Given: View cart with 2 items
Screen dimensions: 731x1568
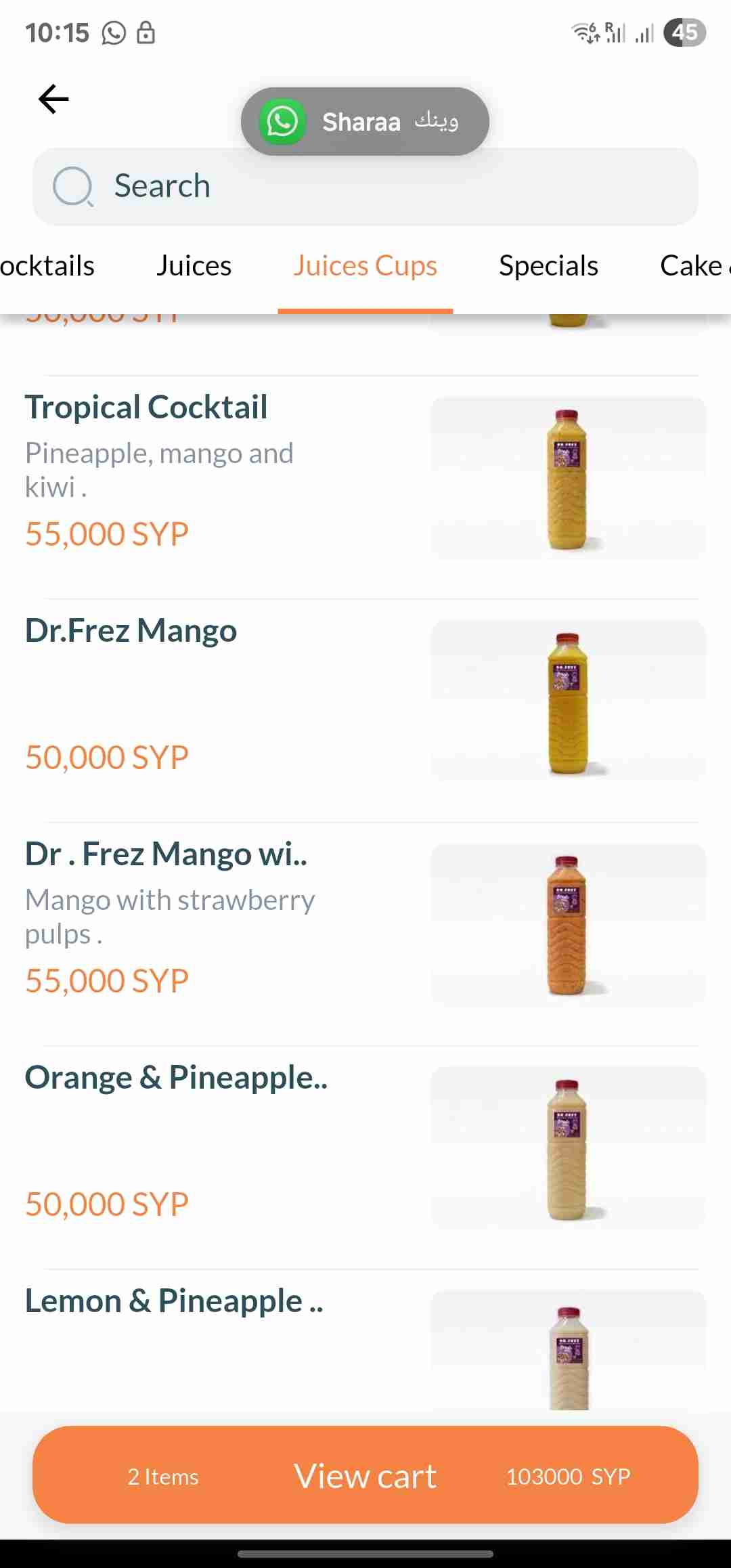Looking at the screenshot, I should click(x=365, y=1476).
